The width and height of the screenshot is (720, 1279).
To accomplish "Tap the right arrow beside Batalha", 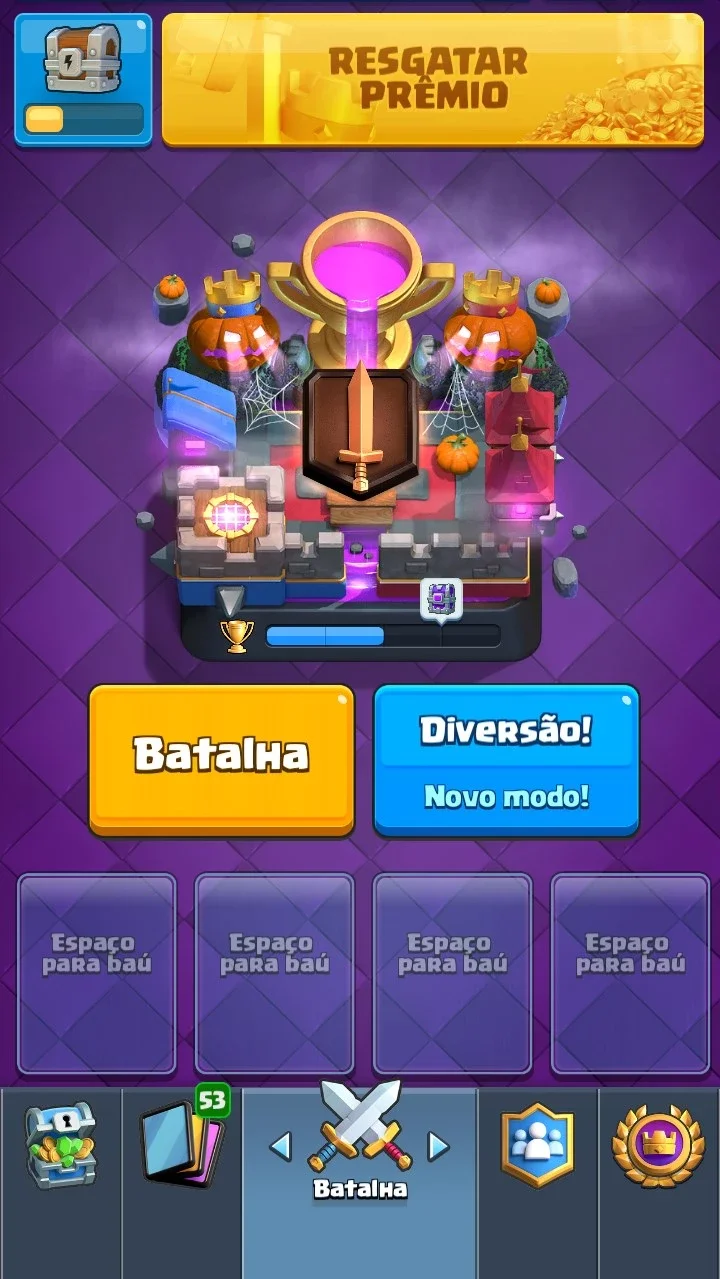I will [x=438, y=1146].
